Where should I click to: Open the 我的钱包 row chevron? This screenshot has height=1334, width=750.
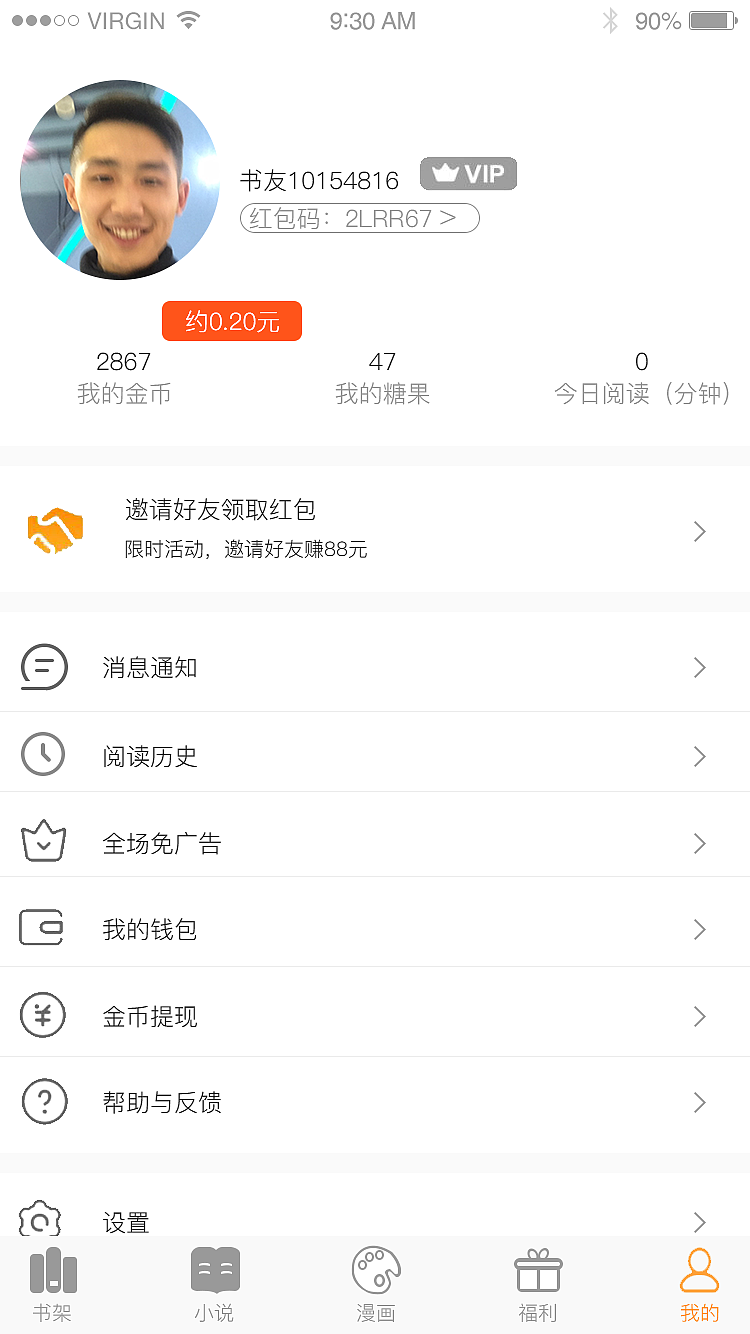pos(699,928)
